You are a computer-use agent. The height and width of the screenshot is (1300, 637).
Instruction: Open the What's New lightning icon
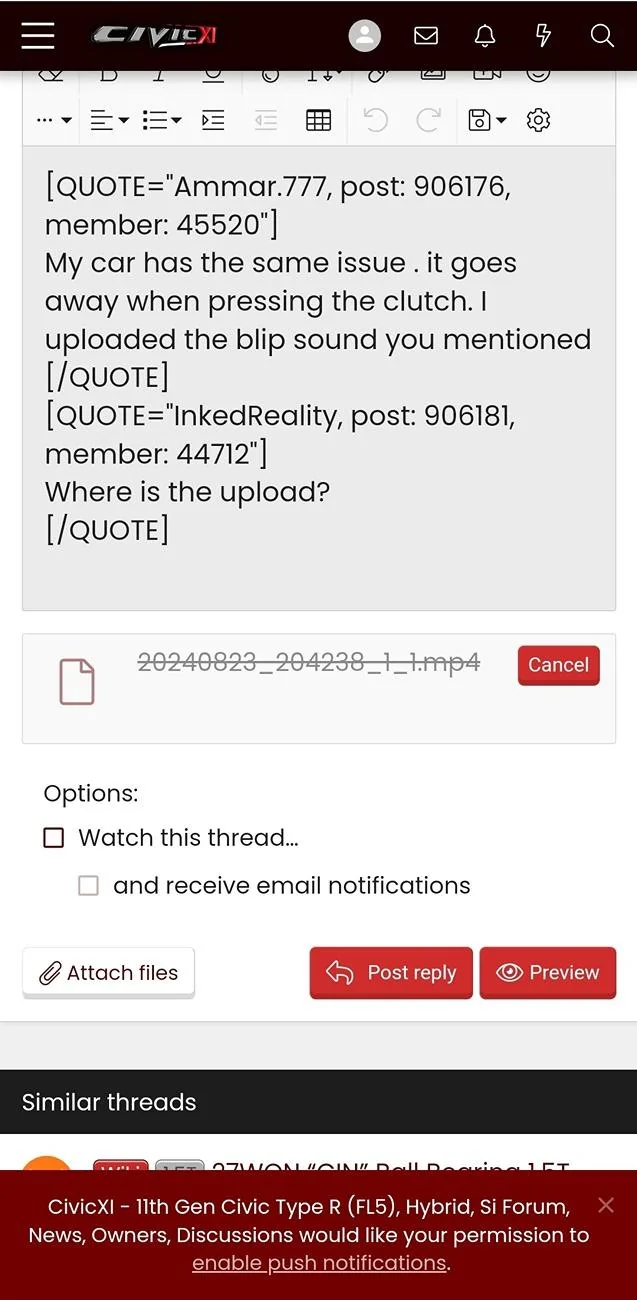[543, 35]
